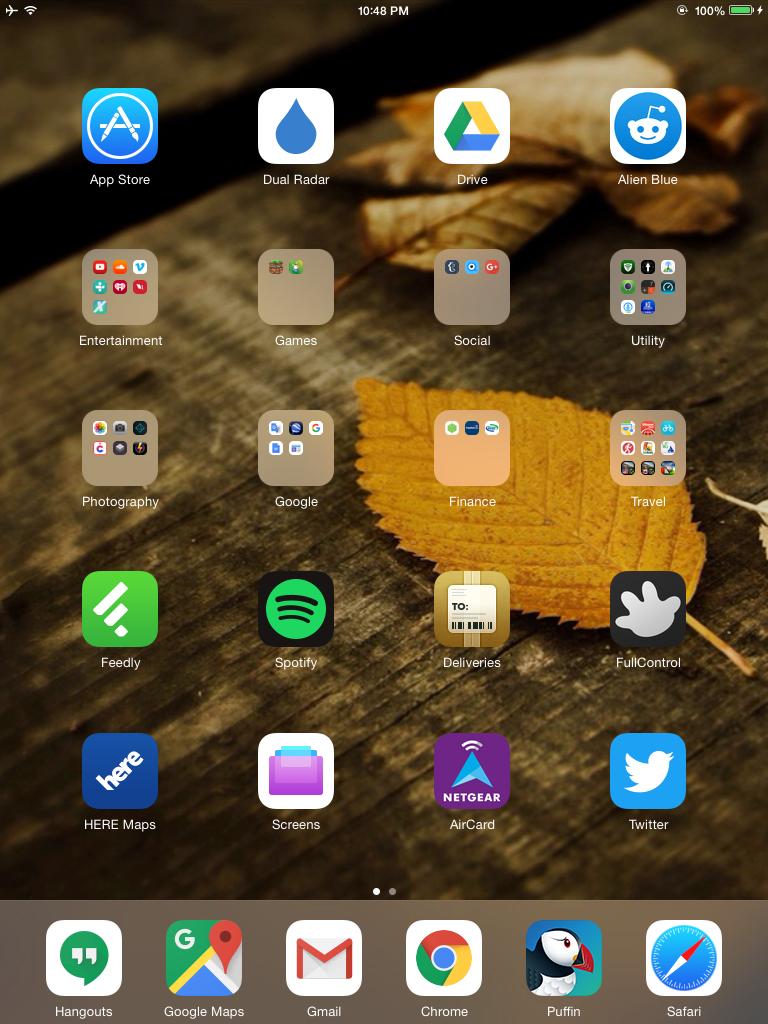Open the Photography folder
The height and width of the screenshot is (1024, 768).
(x=120, y=448)
